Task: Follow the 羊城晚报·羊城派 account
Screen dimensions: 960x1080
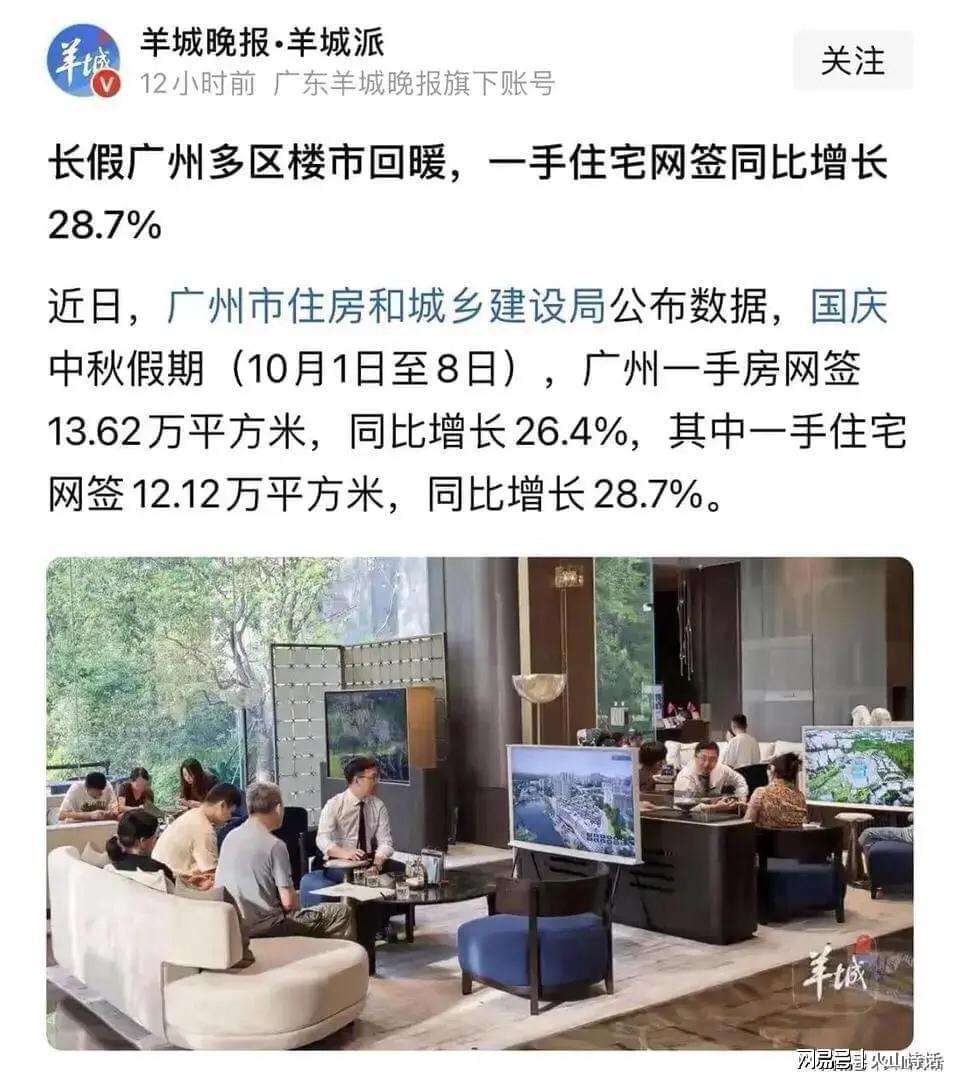Action: tap(852, 61)
